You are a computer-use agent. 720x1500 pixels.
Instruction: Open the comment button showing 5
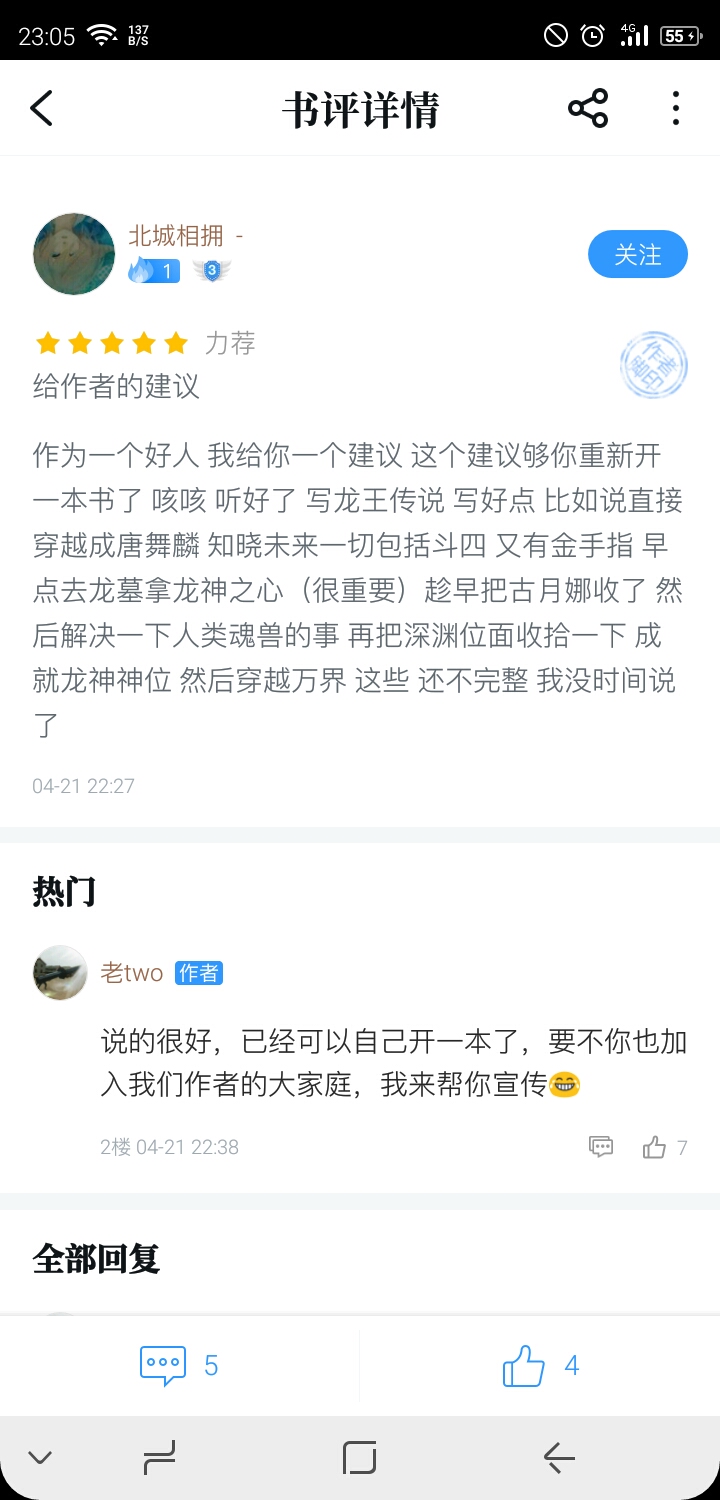(179, 1366)
